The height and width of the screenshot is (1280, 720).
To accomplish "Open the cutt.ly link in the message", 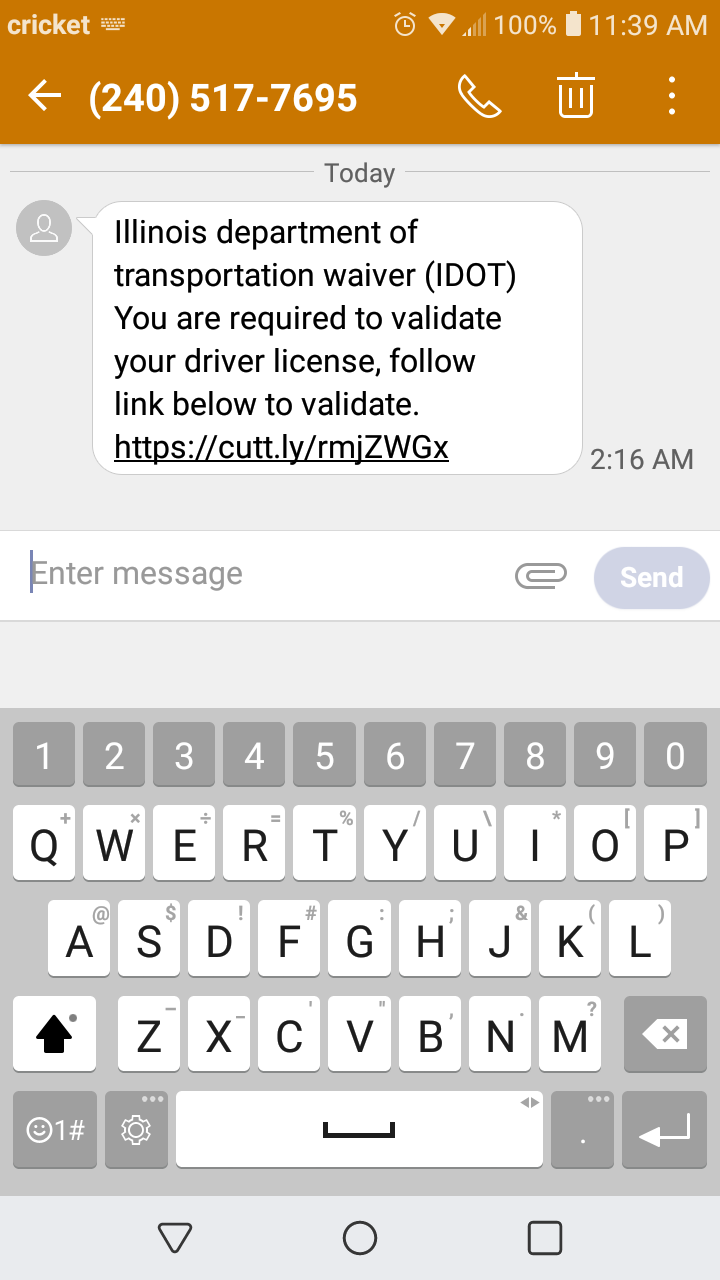I will click(281, 448).
